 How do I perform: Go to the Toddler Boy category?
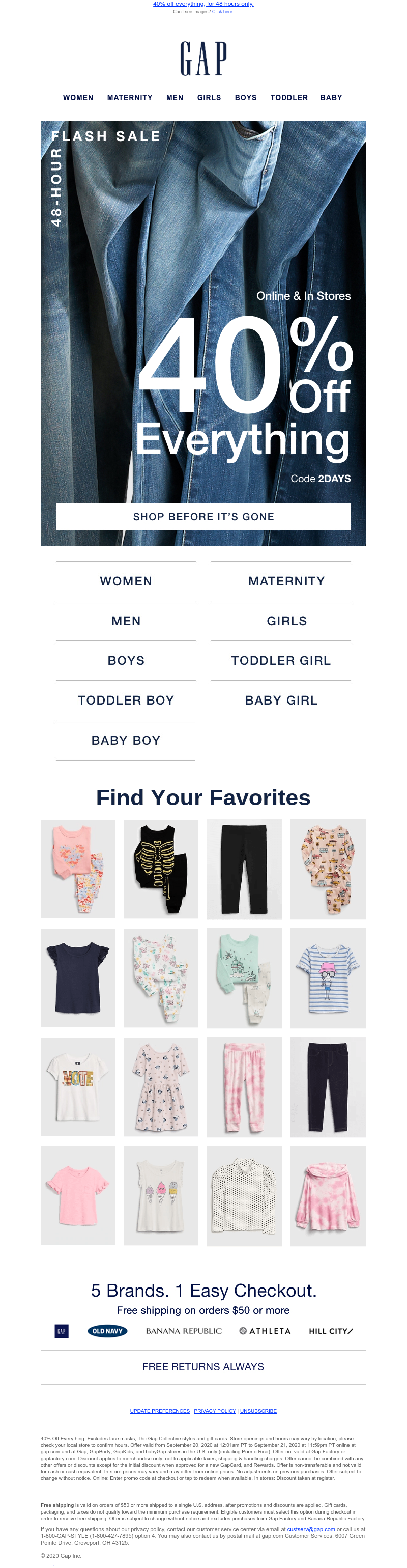pyautogui.click(x=126, y=700)
